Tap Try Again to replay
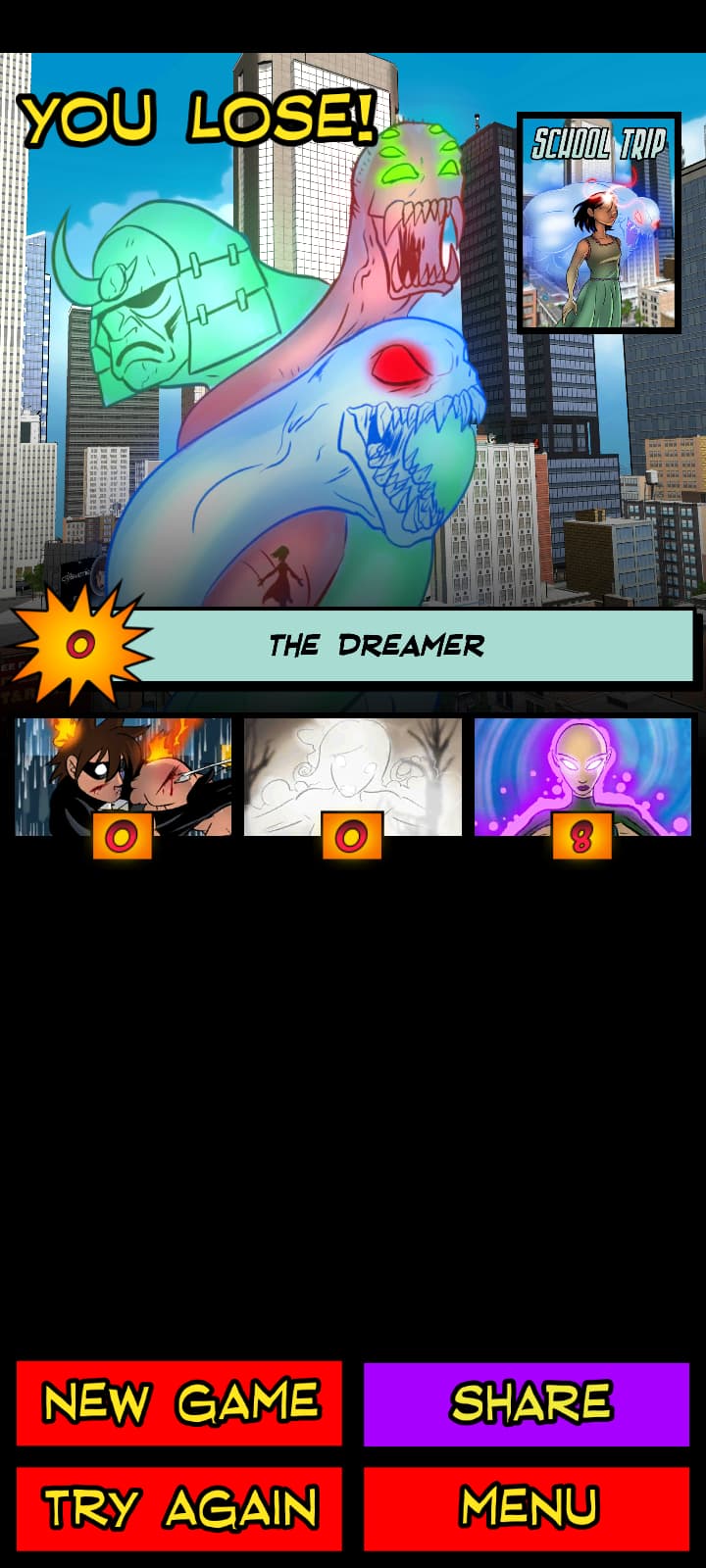Image resolution: width=706 pixels, height=1568 pixels. click(x=178, y=1508)
